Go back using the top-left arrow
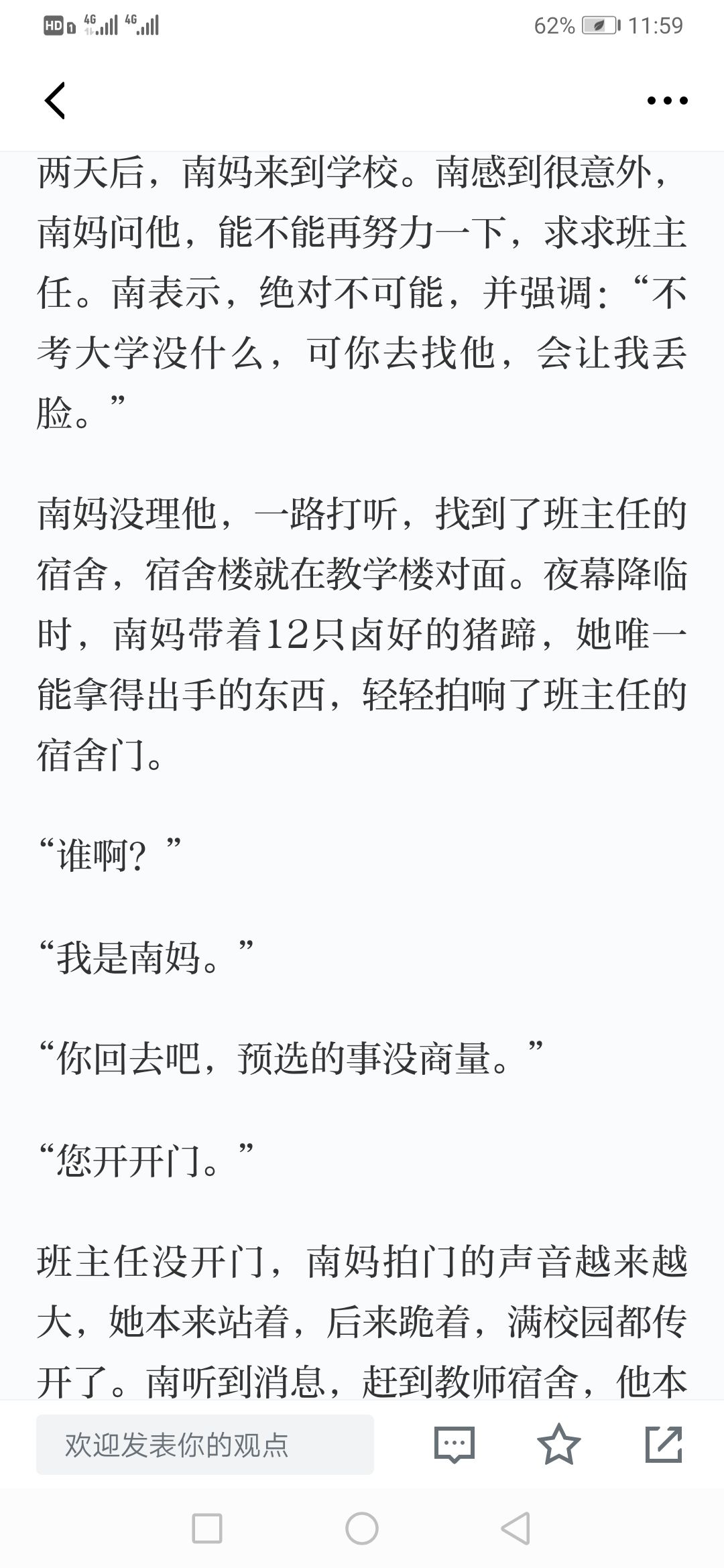 coord(55,101)
